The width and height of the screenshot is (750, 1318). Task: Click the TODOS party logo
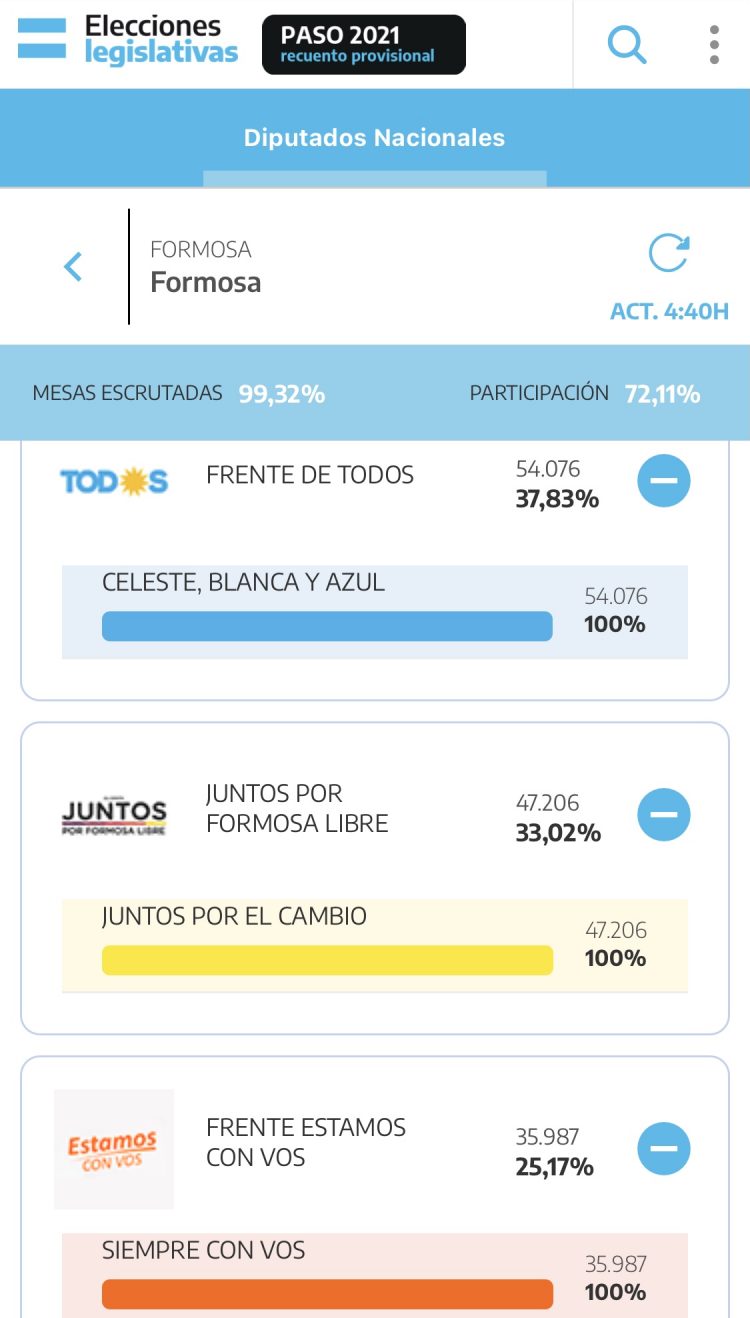pos(113,480)
